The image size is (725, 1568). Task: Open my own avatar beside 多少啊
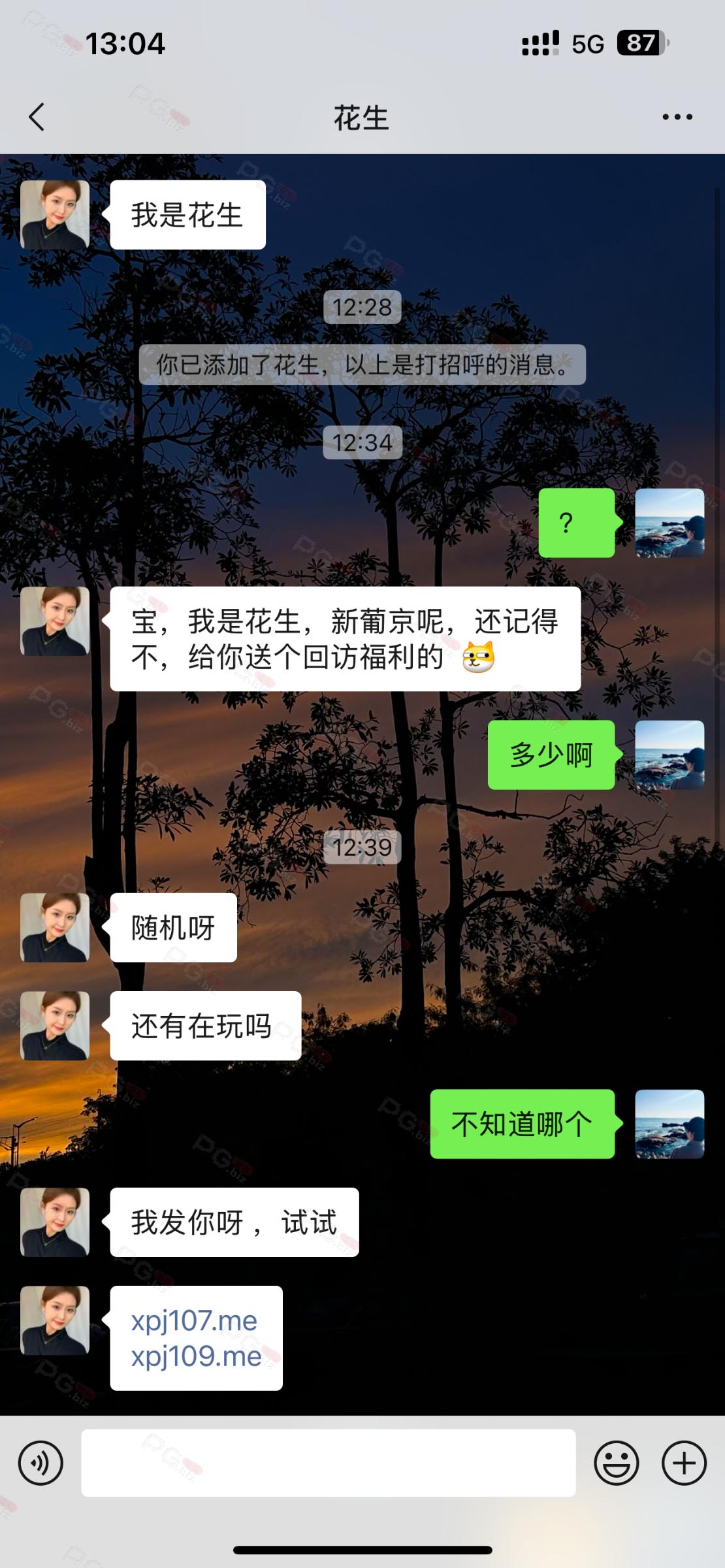(670, 755)
